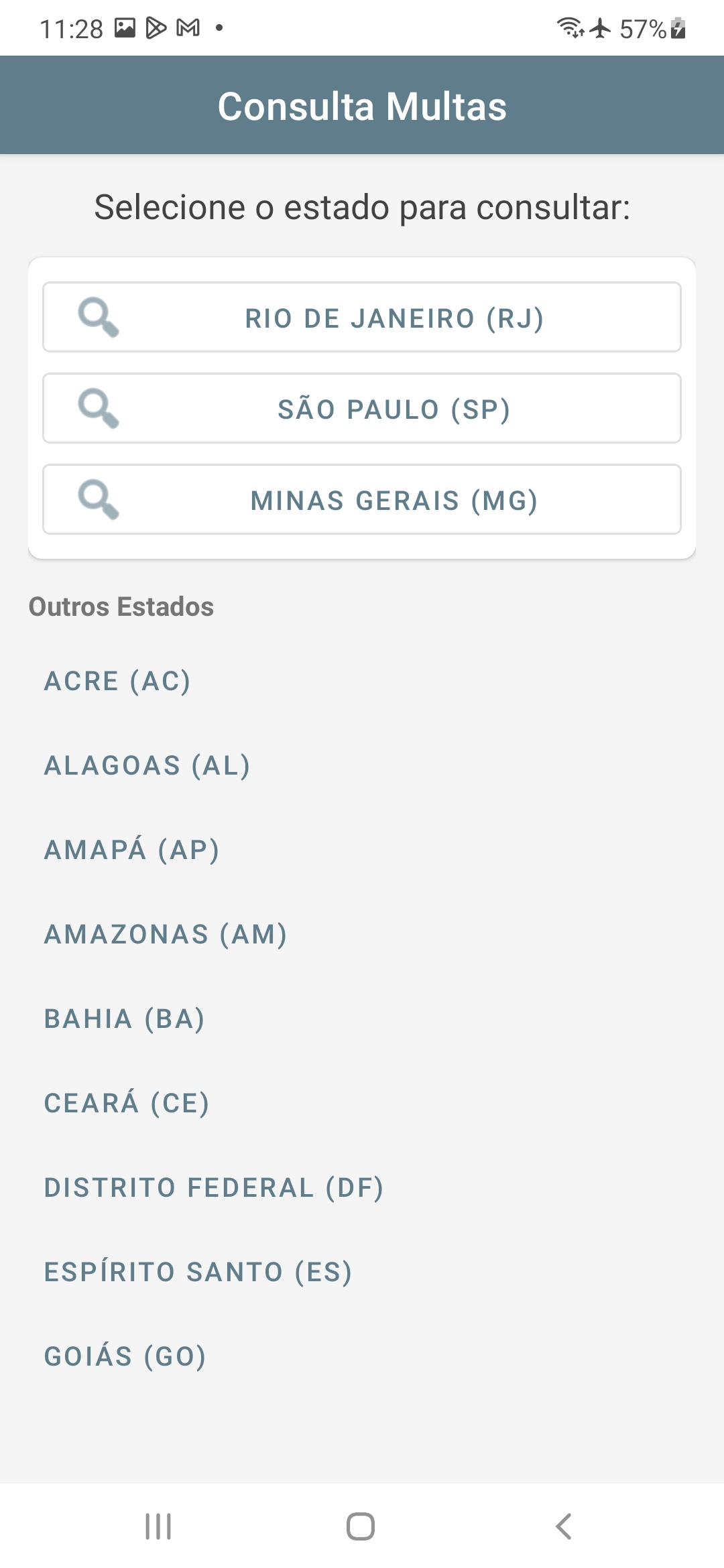Select Rio de Janeiro (RJ) state
Viewport: 724px width, 1568px height.
362,318
